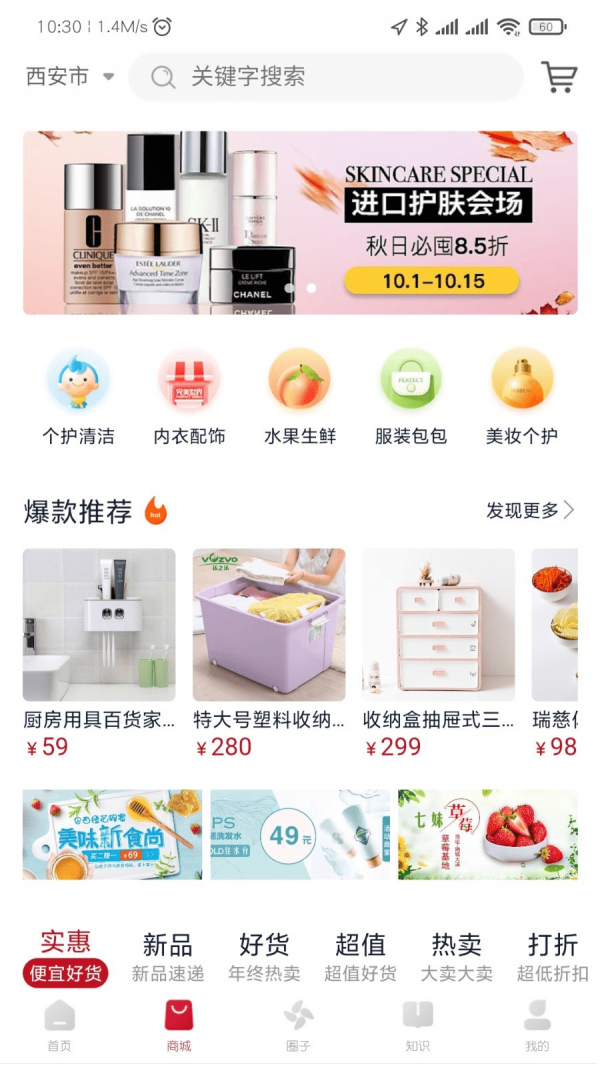Viewport: 600px width, 1067px height.
Task: Go to the 水果生鲜 category
Action: pyautogui.click(x=299, y=397)
